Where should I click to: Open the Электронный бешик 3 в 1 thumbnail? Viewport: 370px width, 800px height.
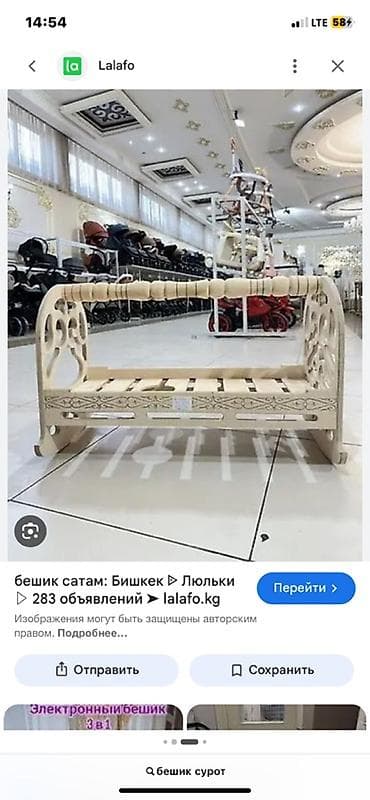pos(93,717)
